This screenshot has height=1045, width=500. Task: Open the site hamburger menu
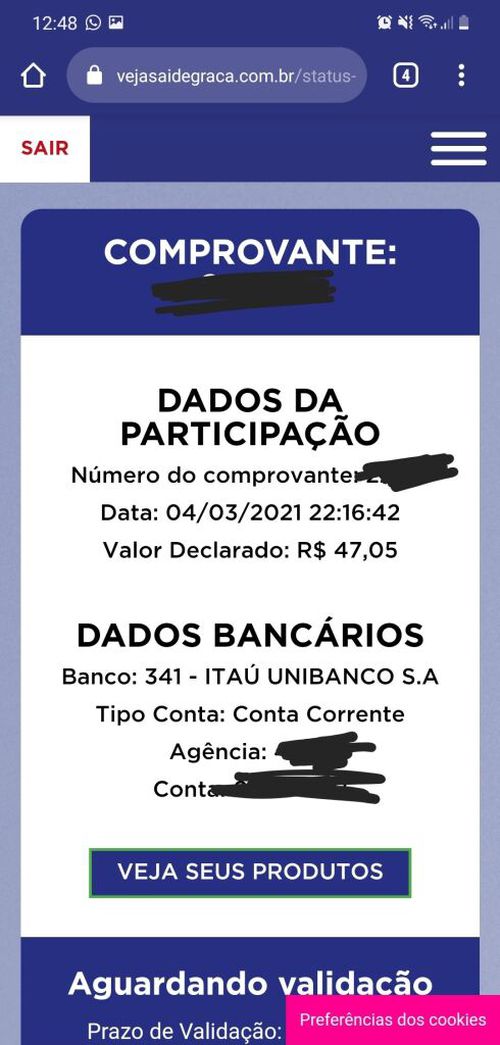(459, 148)
